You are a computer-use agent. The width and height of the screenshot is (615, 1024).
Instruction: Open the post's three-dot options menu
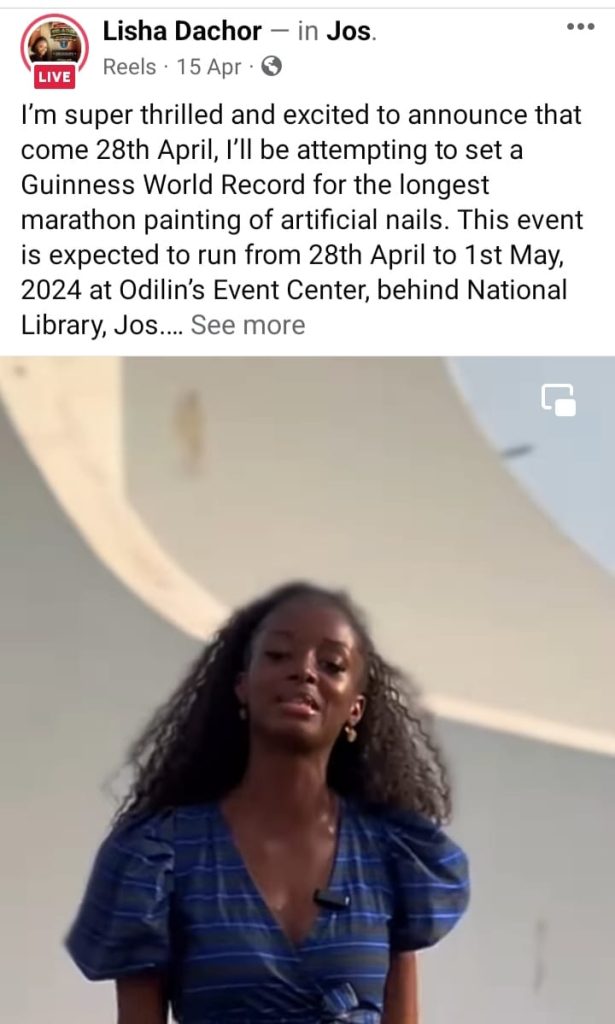click(580, 27)
